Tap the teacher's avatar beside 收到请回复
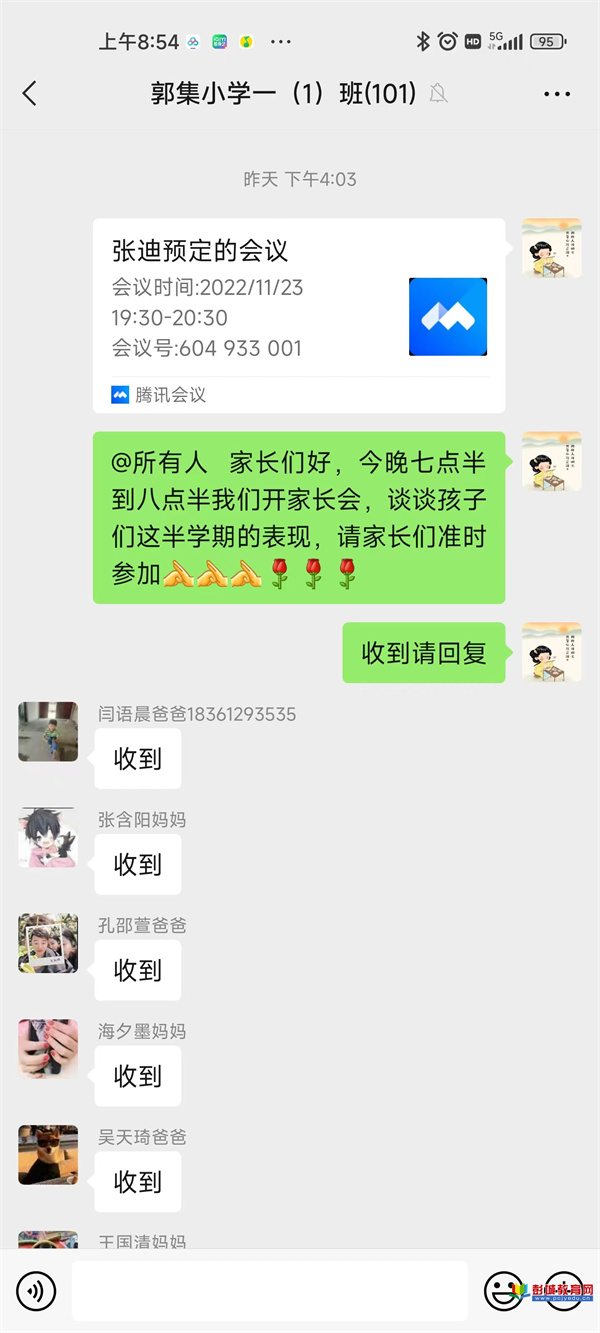Viewport: 600px width, 1333px height. pos(551,652)
